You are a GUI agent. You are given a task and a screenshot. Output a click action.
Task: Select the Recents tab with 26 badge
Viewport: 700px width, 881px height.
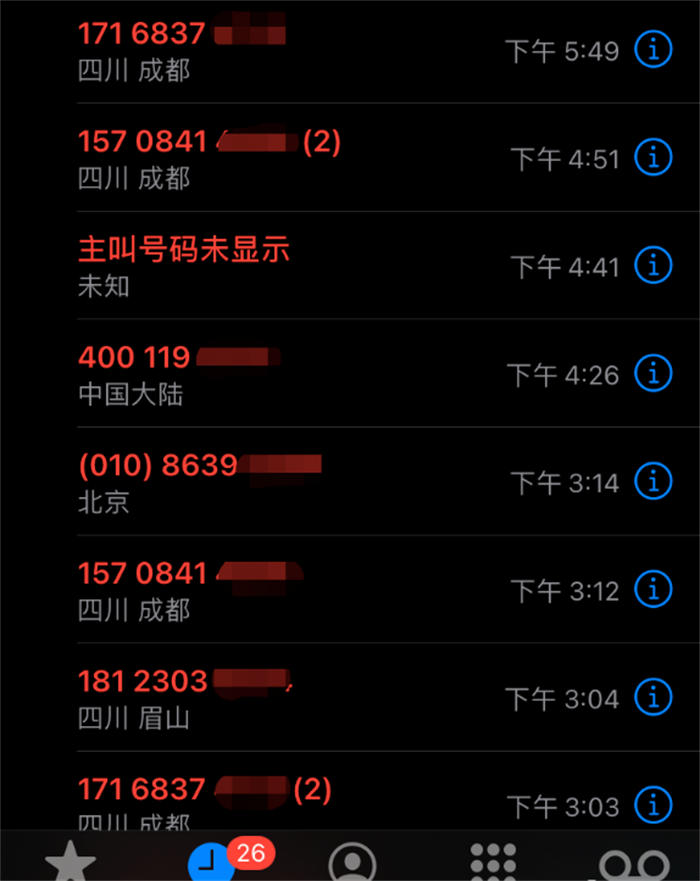point(211,862)
